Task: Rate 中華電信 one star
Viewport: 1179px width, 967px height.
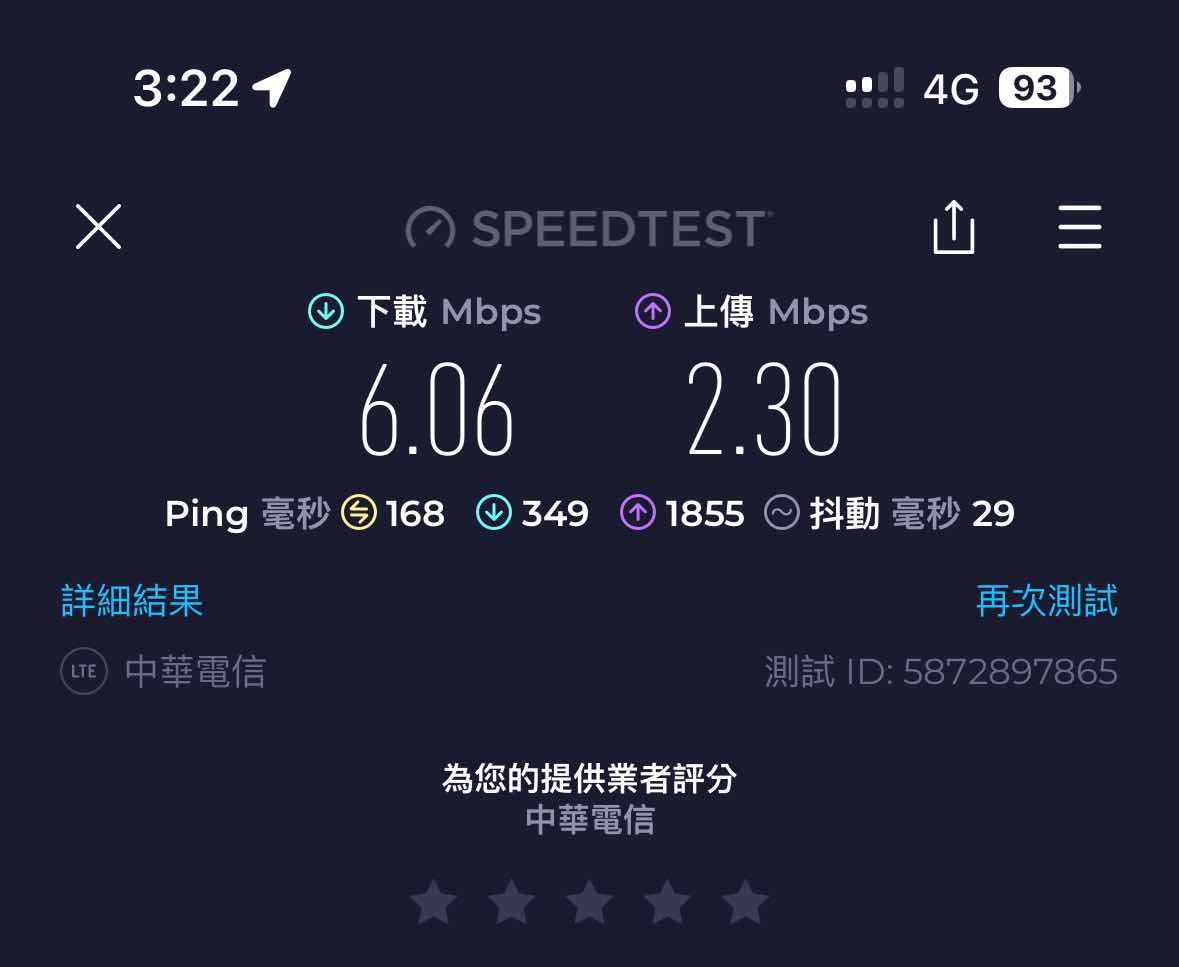Action: click(x=434, y=903)
